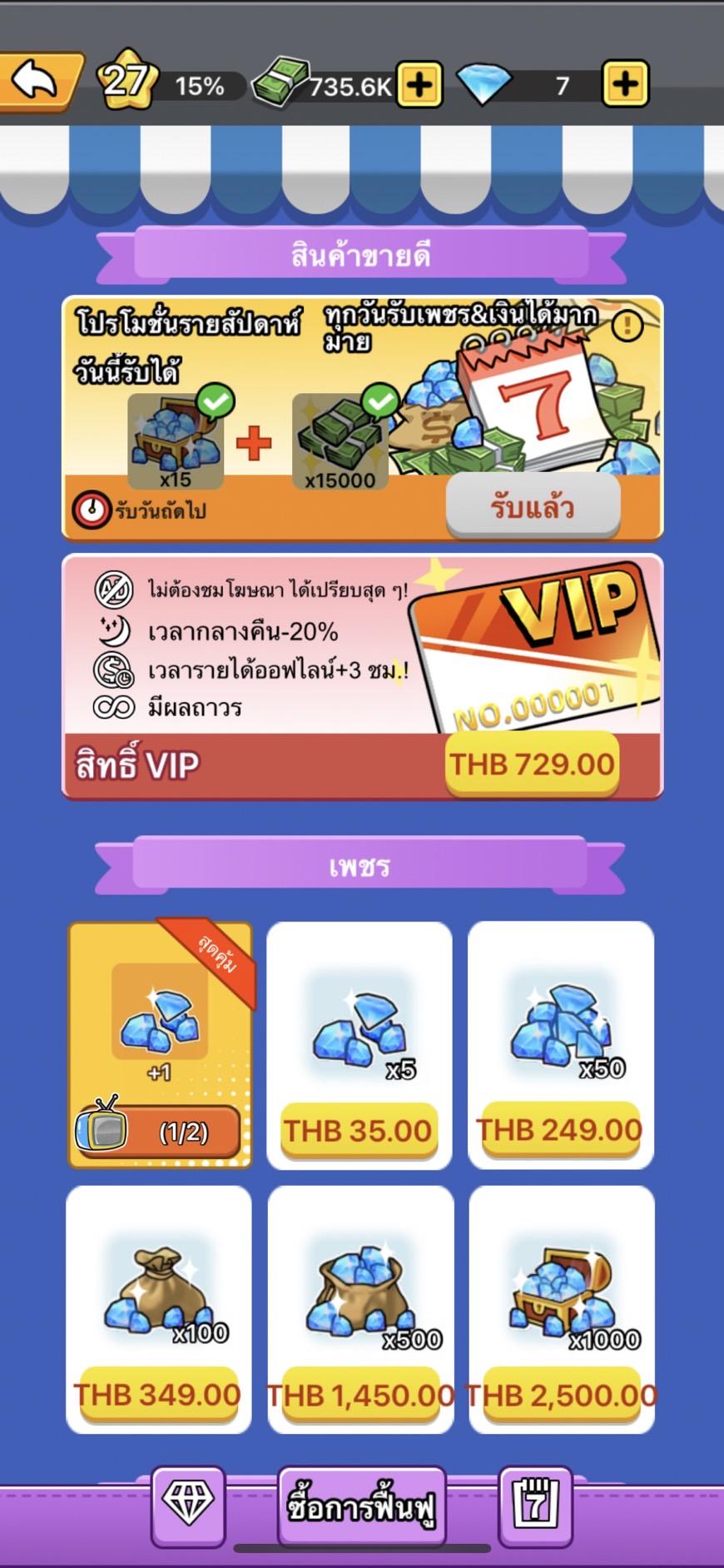Screen dimensions: 724x1568
Task: Tap the รับแล้ว claimed button
Action: pos(533,506)
